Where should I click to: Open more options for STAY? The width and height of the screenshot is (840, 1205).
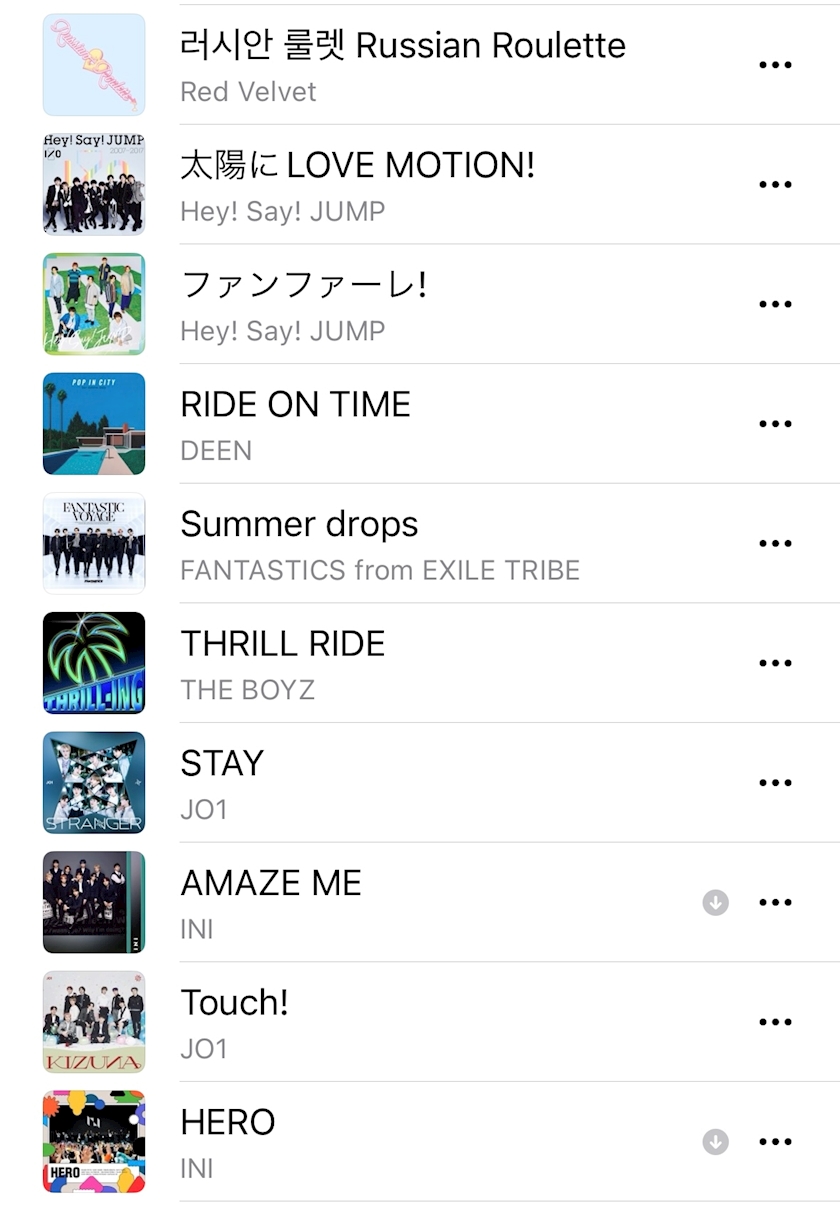775,783
